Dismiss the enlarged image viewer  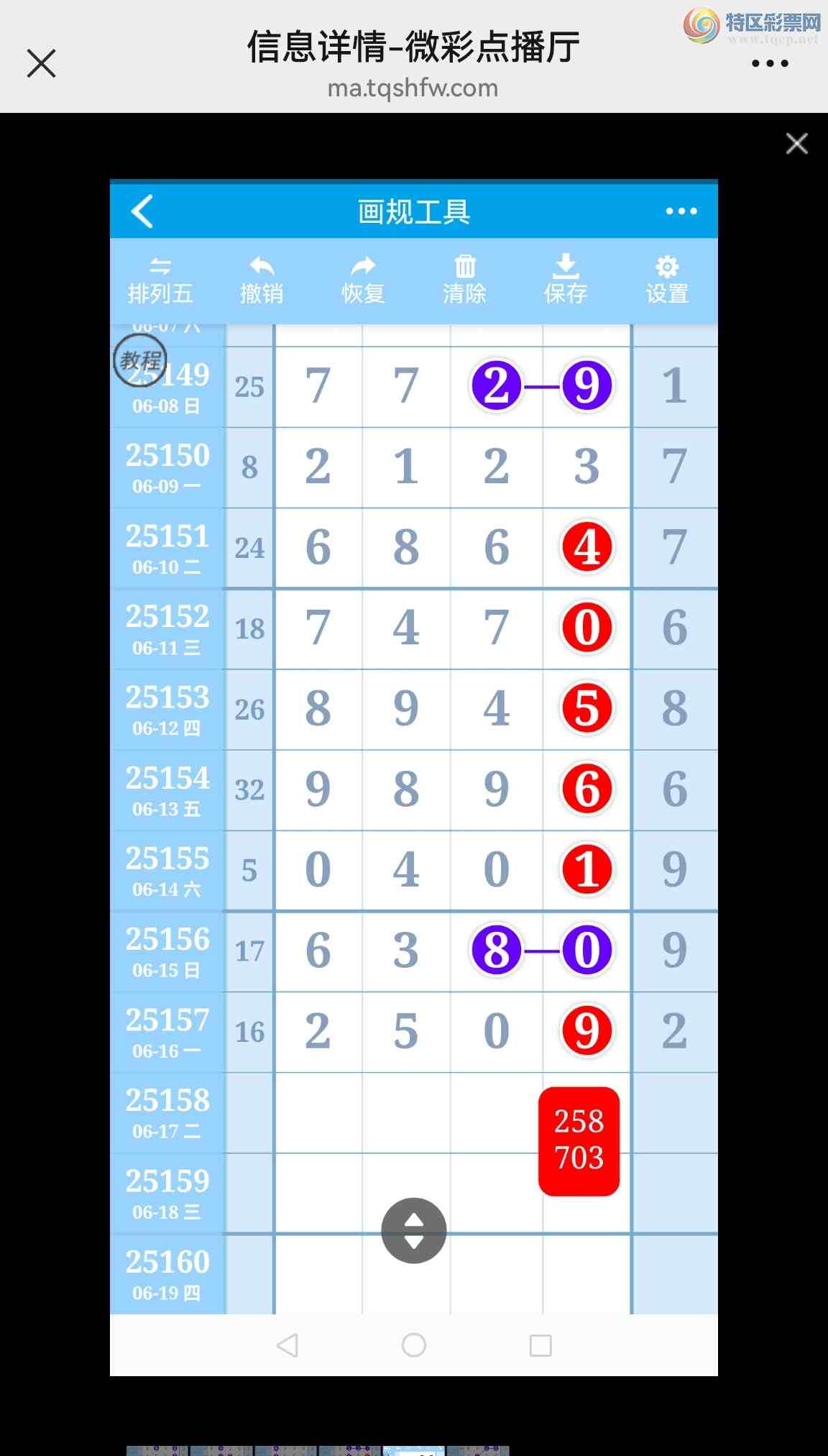point(796,143)
